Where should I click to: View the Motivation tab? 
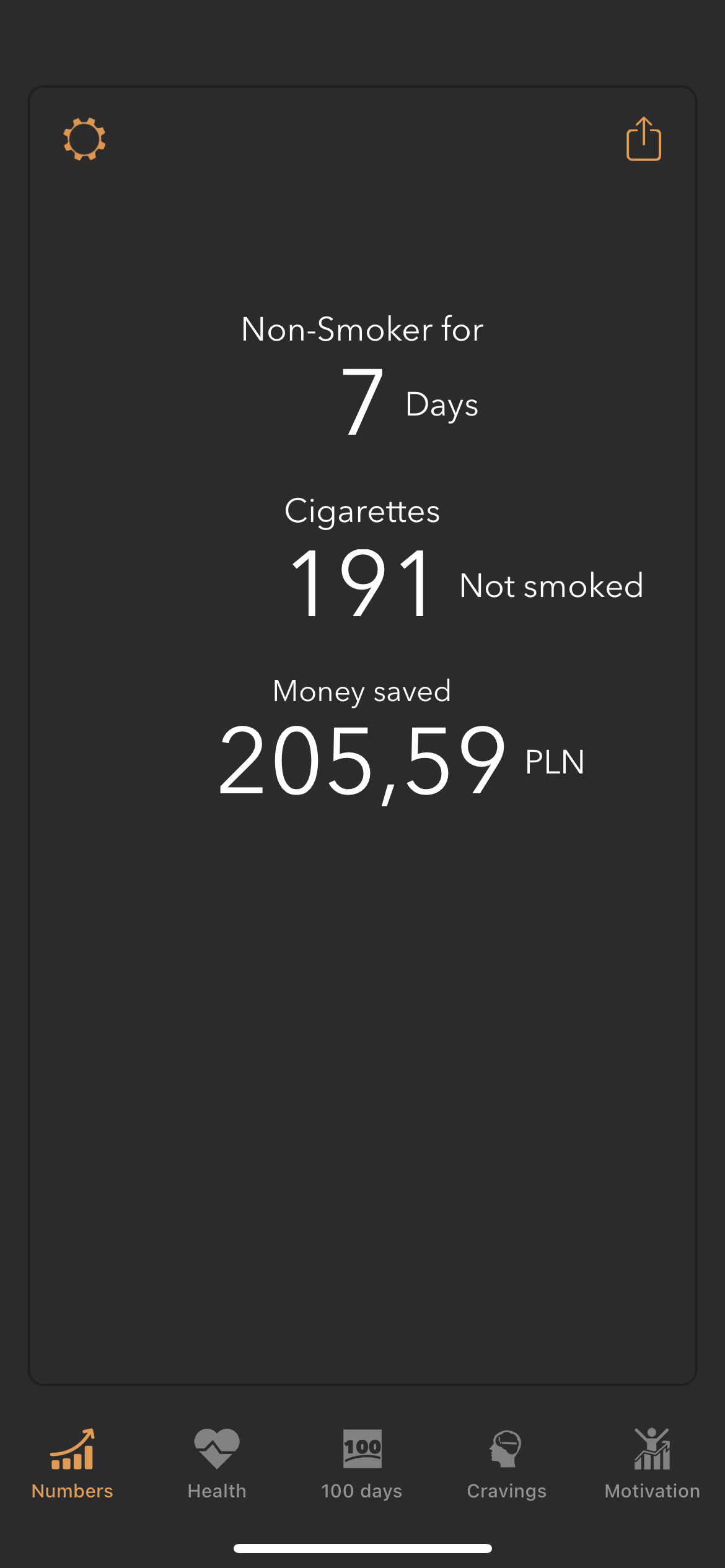coord(652,1464)
